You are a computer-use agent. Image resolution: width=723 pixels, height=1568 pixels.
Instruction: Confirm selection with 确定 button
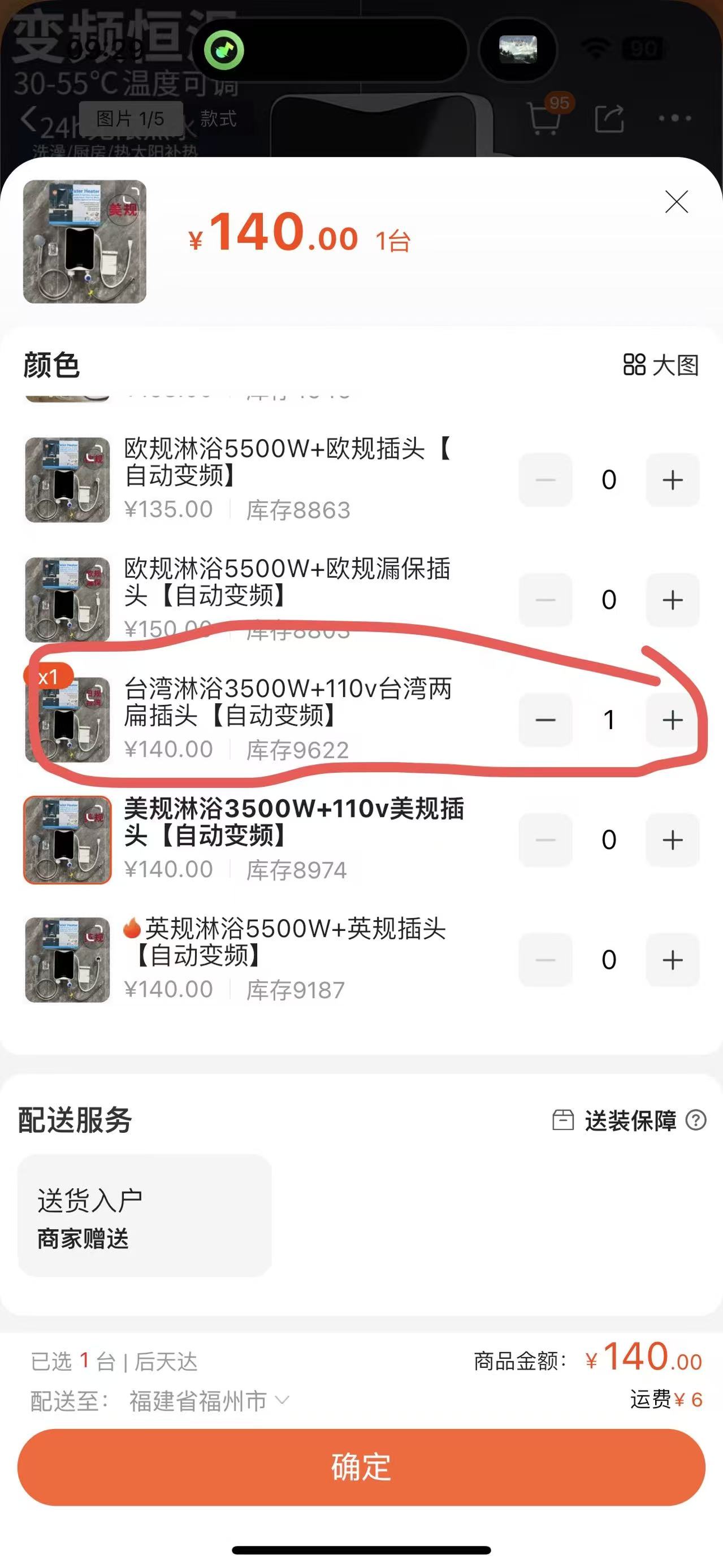362,1467
